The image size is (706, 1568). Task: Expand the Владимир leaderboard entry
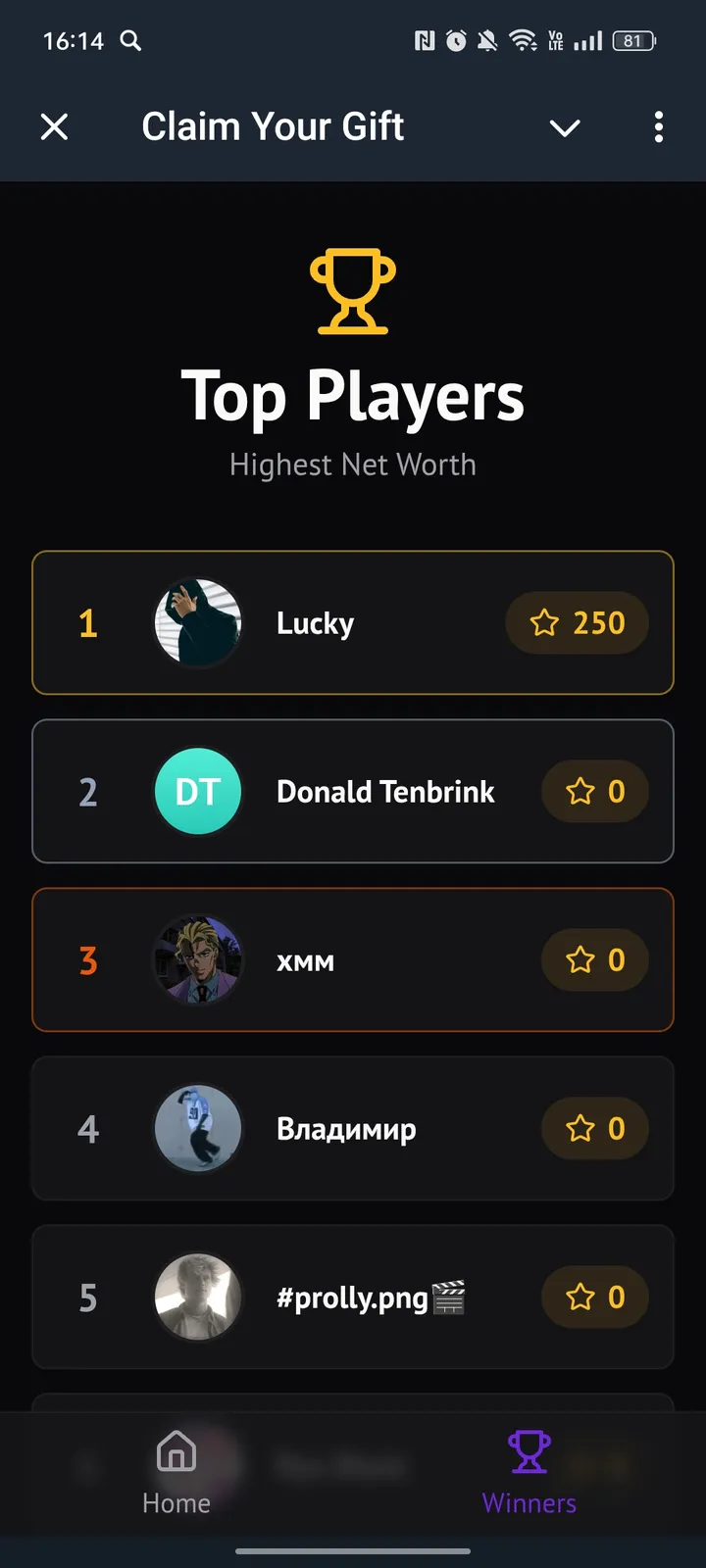coord(353,1129)
